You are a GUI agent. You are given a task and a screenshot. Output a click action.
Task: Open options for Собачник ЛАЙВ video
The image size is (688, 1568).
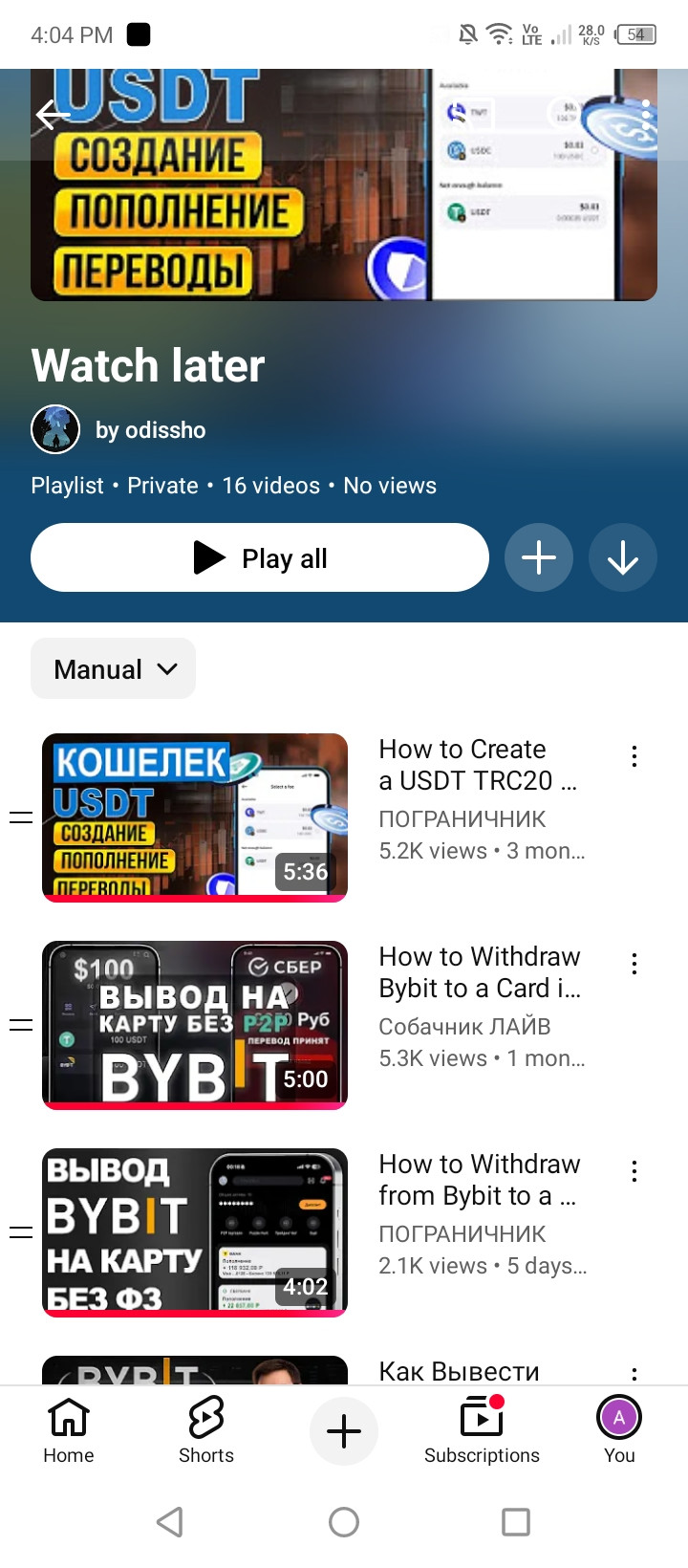coord(634,964)
